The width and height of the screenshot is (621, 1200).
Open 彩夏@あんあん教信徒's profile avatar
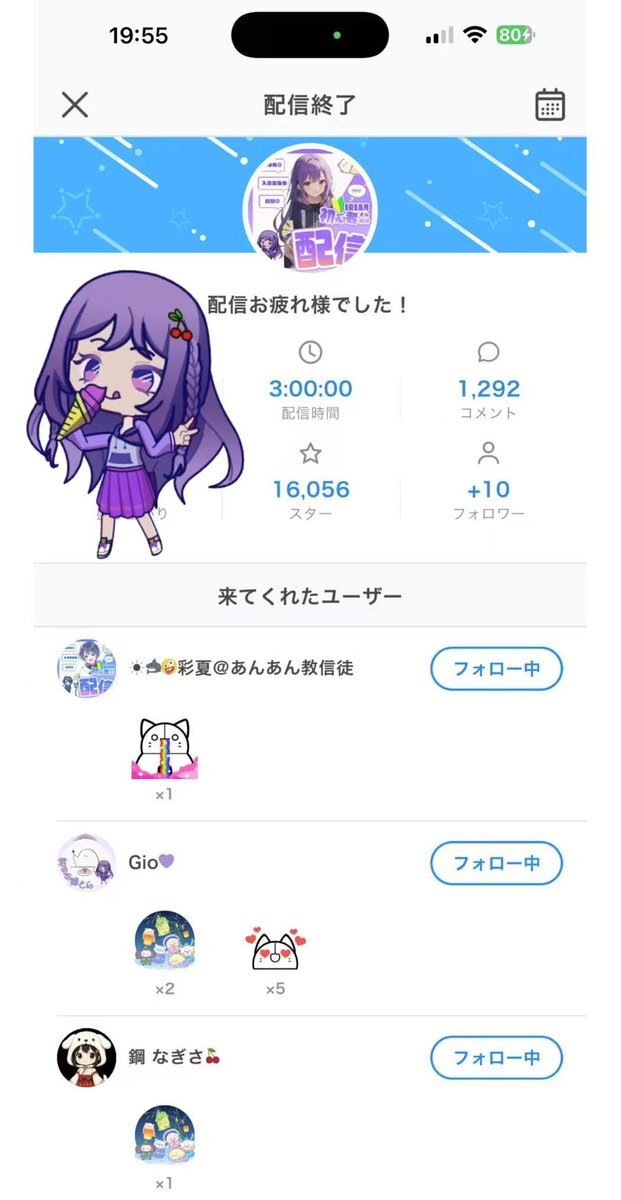87,668
